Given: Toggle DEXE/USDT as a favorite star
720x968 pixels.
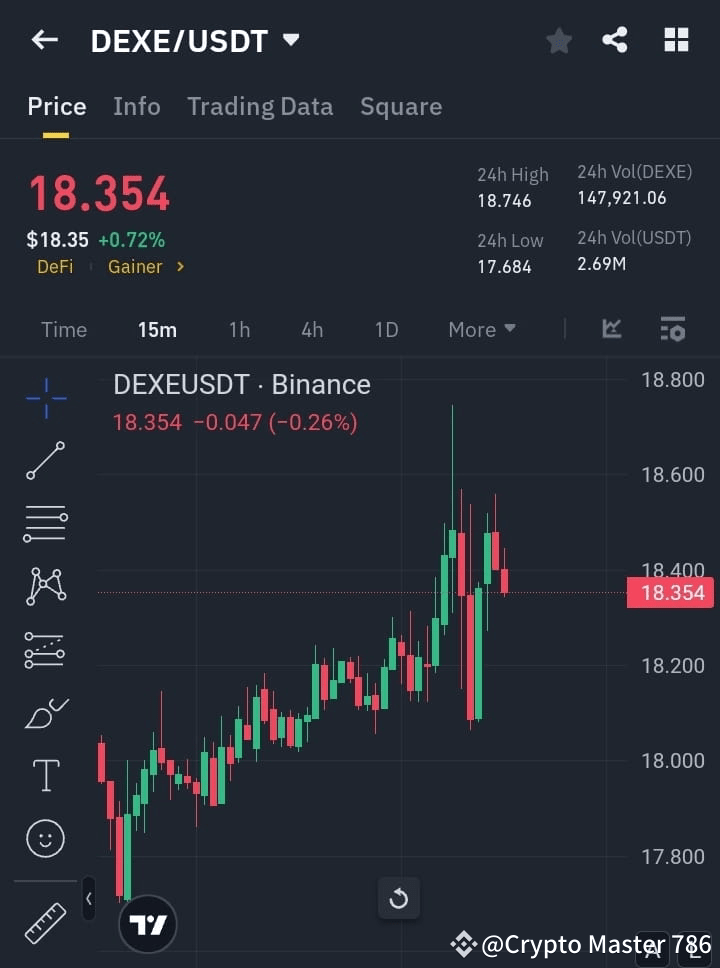Looking at the screenshot, I should click(x=558, y=40).
